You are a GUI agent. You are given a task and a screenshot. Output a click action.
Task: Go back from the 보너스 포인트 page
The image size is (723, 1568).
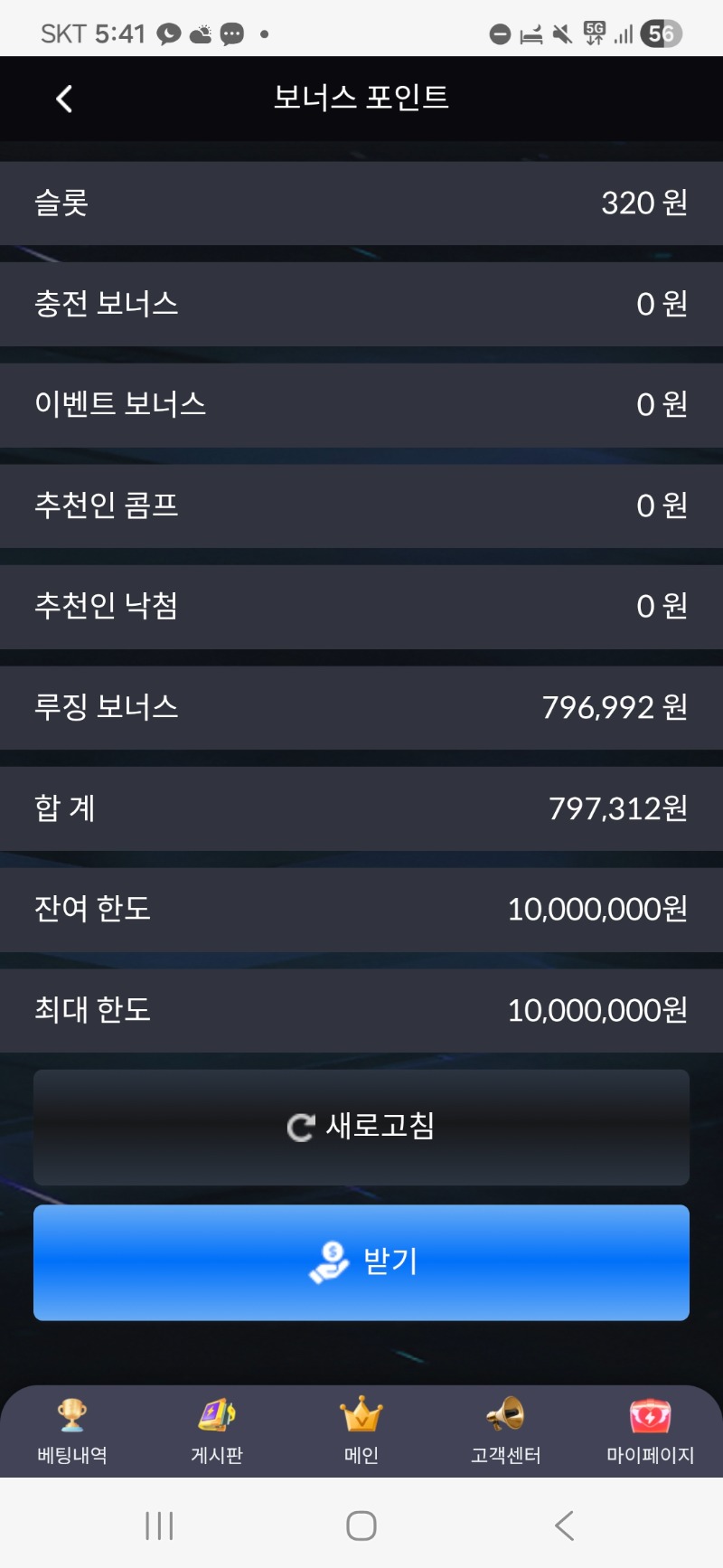(x=64, y=99)
